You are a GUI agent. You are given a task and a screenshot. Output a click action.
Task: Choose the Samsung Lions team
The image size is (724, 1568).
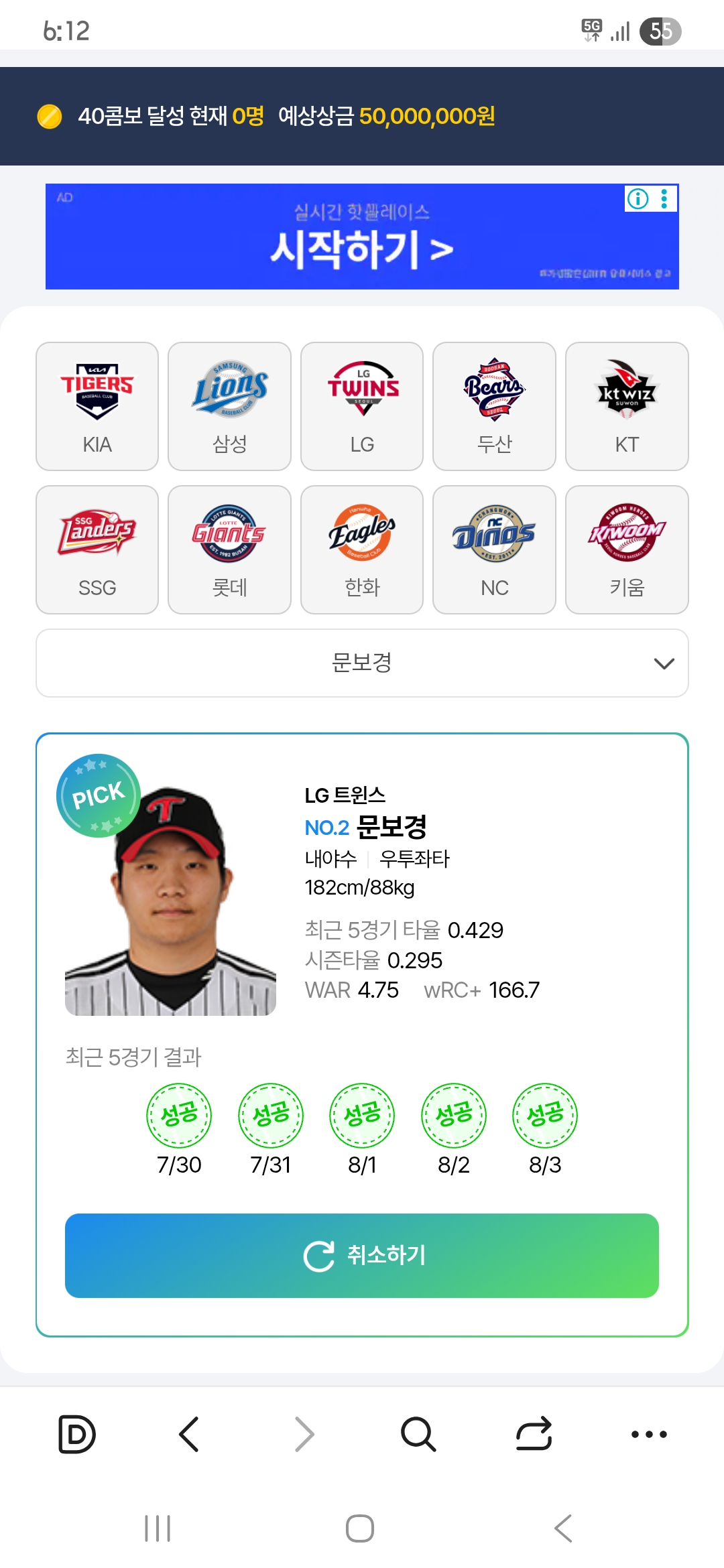pyautogui.click(x=229, y=406)
